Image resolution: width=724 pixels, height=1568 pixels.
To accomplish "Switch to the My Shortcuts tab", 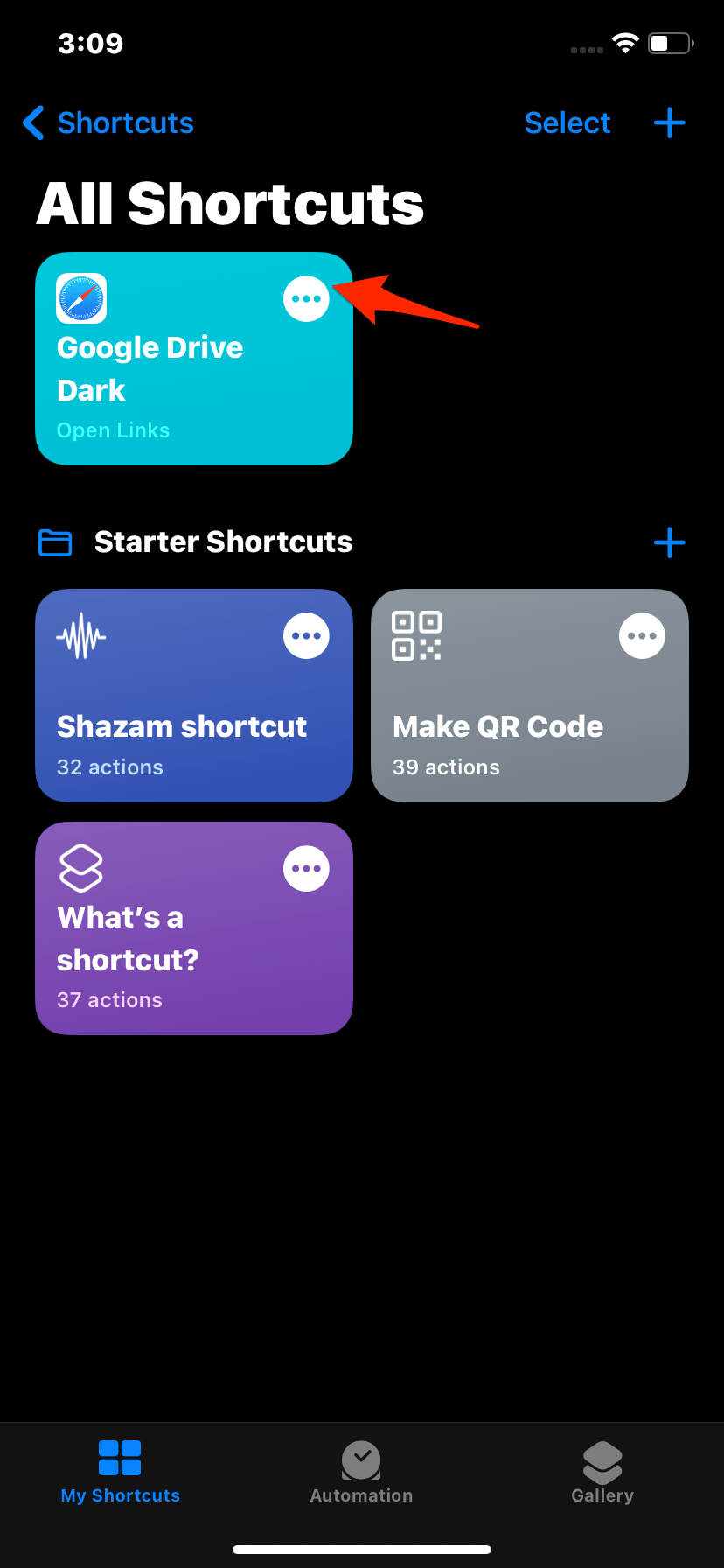I will (x=121, y=1472).
